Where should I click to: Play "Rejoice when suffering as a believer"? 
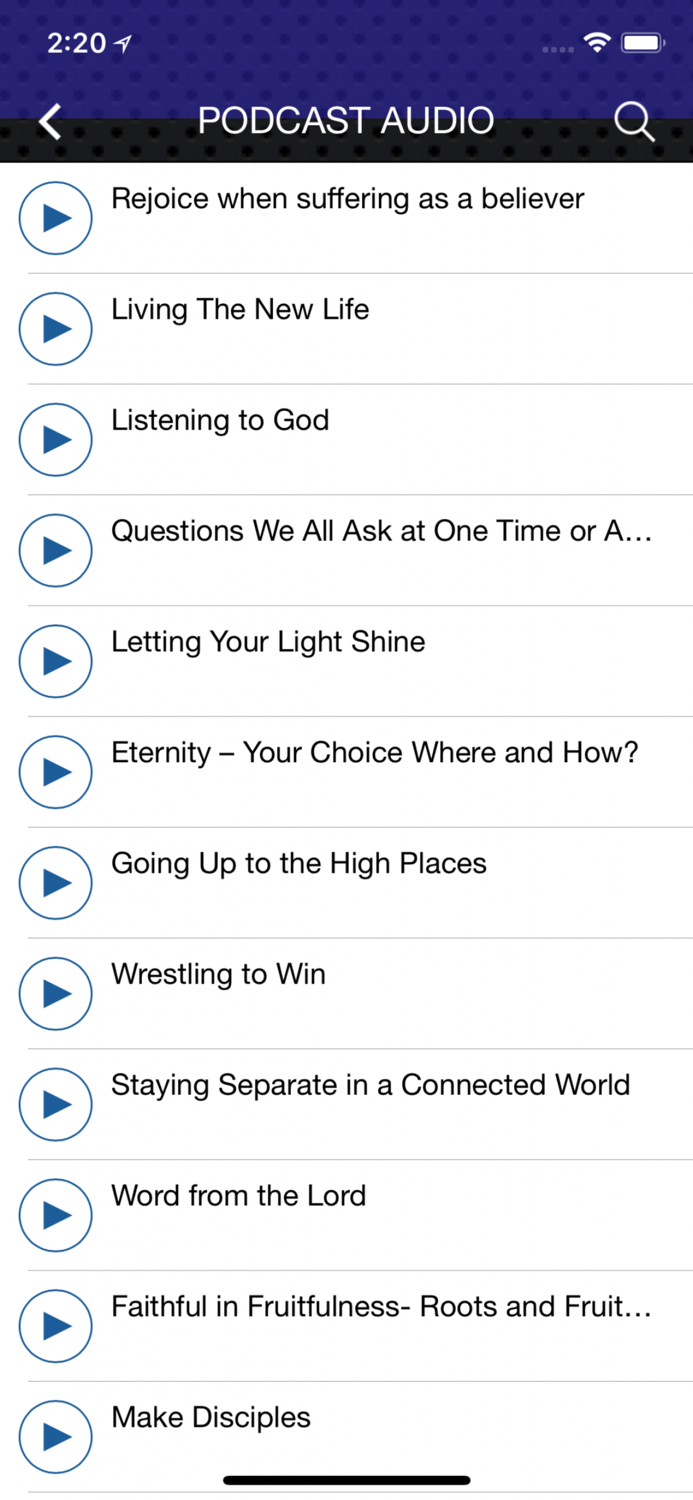pyautogui.click(x=56, y=218)
